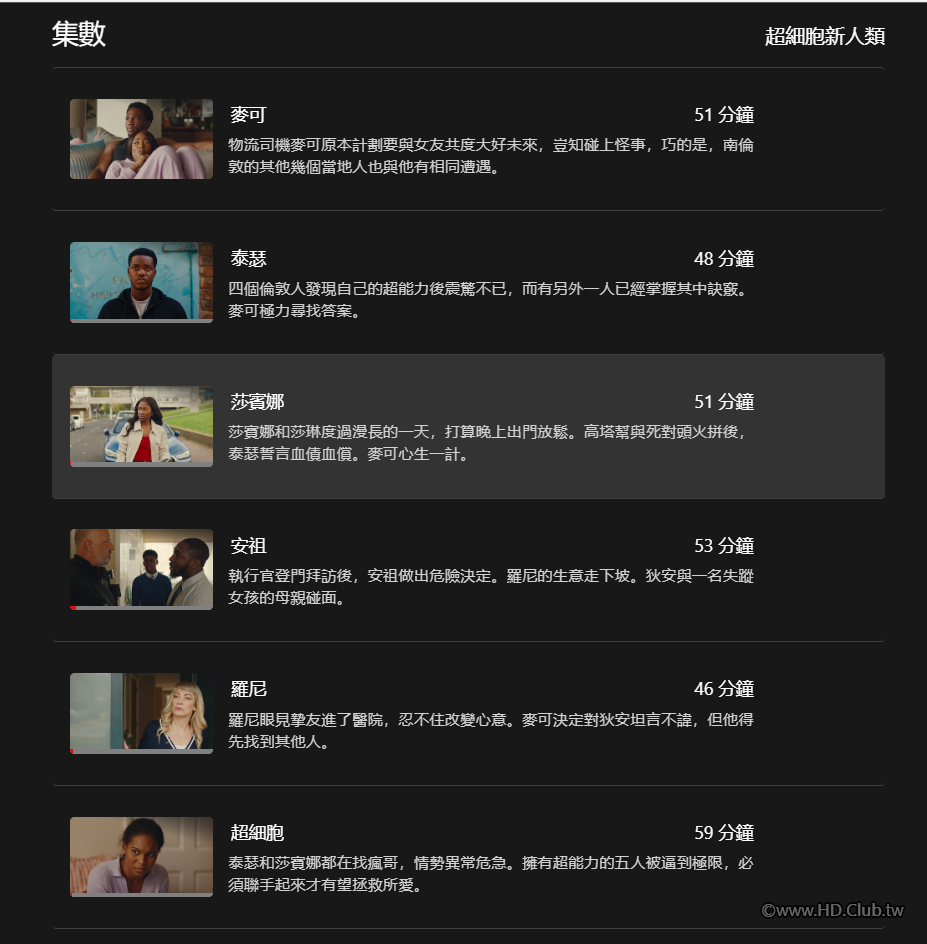This screenshot has width=927, height=944.
Task: Open the 泰瑟 episode
Action: click(x=141, y=282)
